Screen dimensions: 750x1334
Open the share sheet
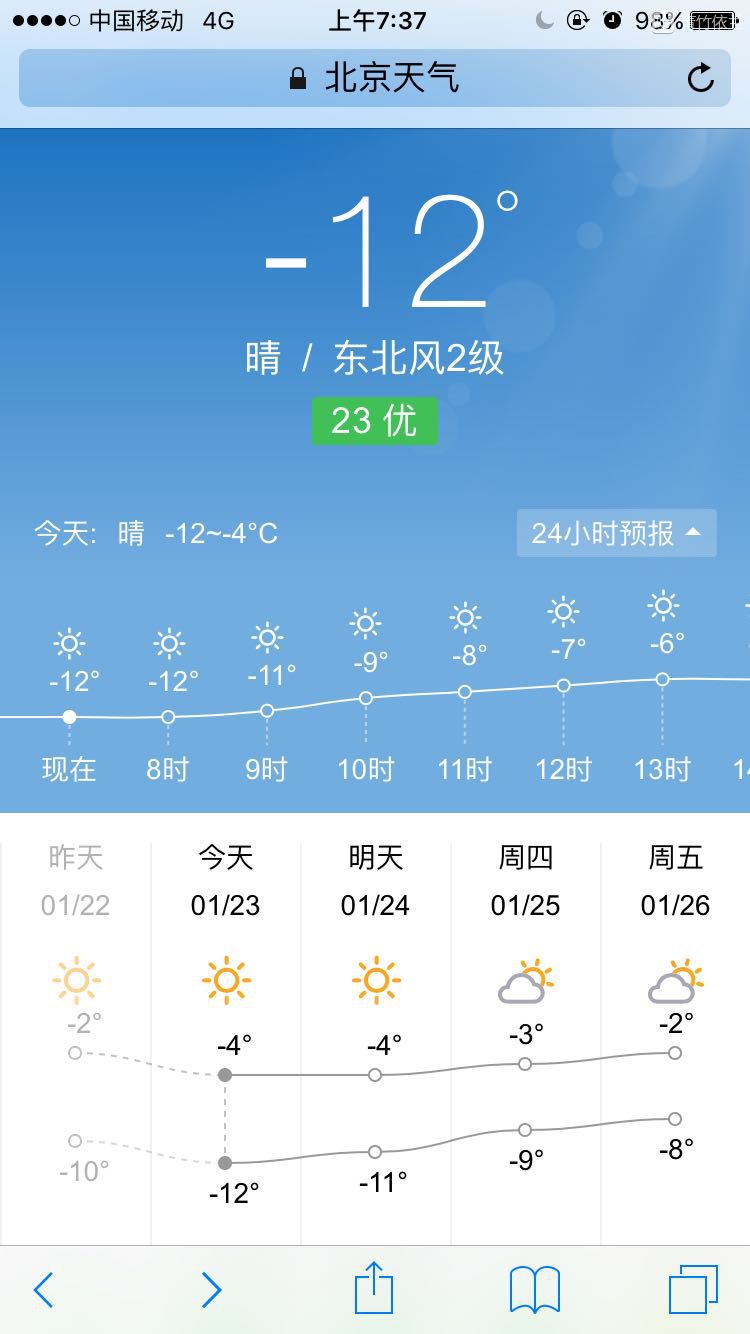click(x=374, y=1288)
